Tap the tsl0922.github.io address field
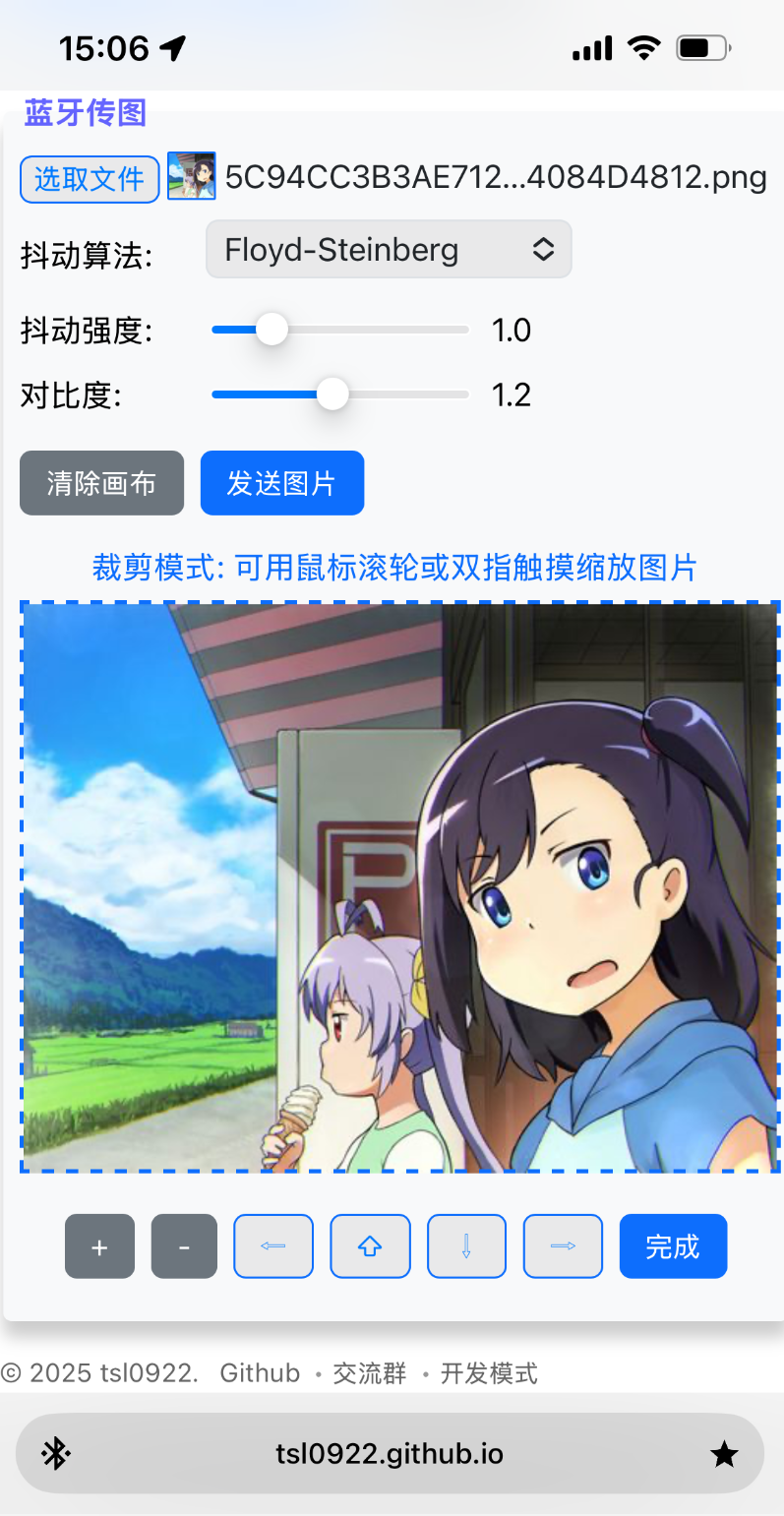The height and width of the screenshot is (1516, 784). (x=390, y=1454)
